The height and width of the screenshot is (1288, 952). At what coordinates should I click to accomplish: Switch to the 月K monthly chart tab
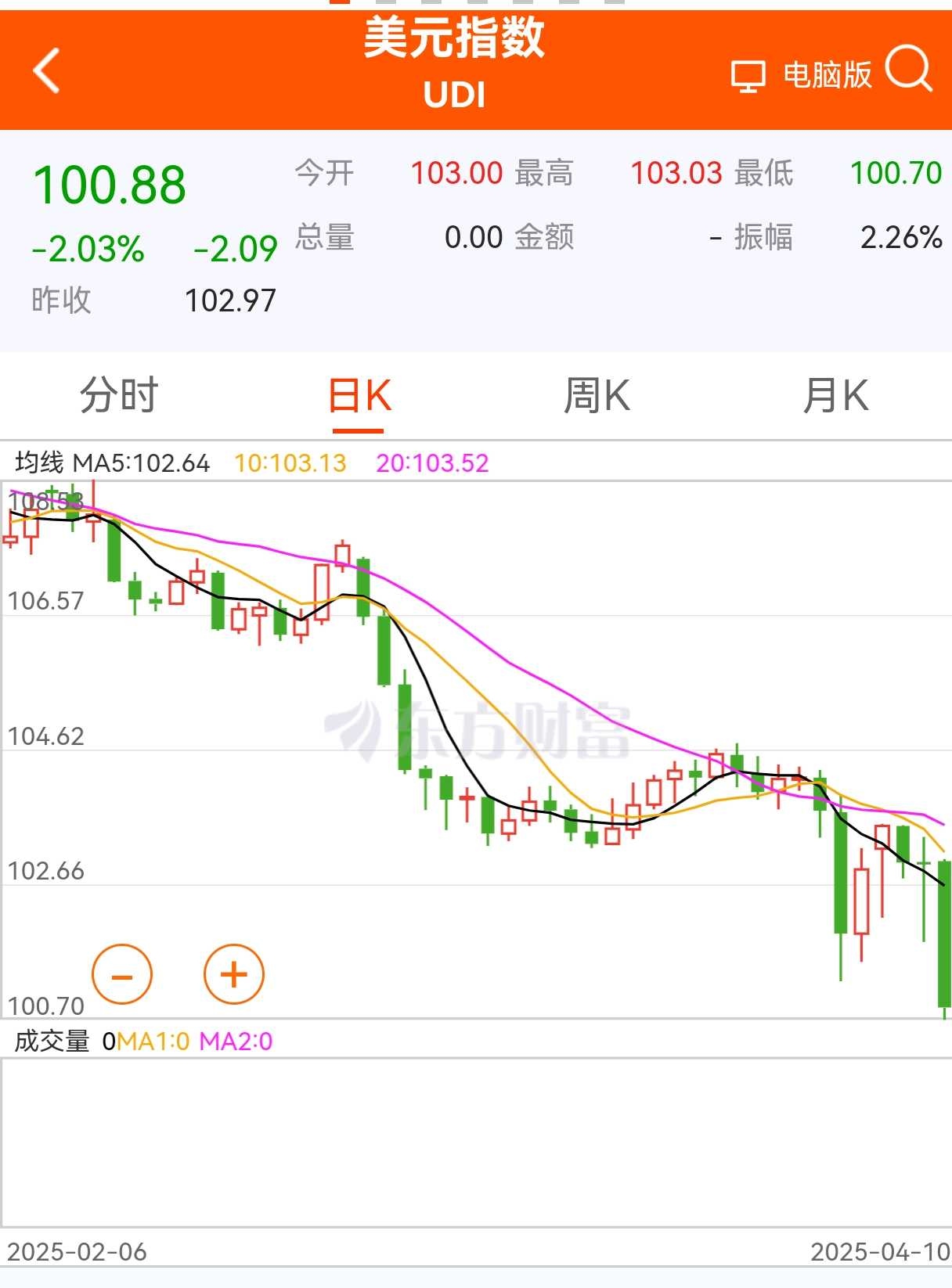(x=836, y=396)
